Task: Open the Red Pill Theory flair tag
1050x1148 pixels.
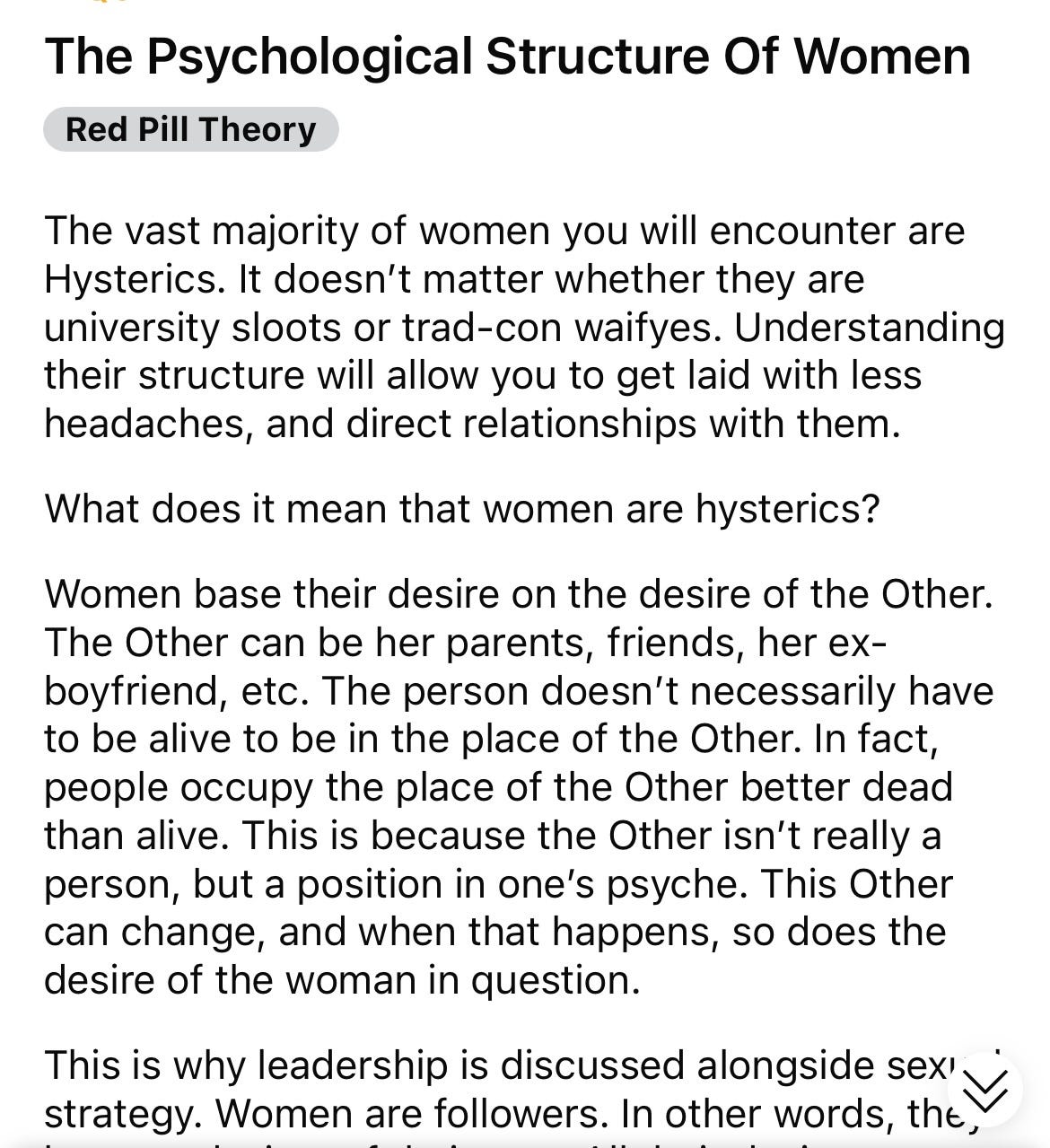Action: pyautogui.click(x=190, y=129)
